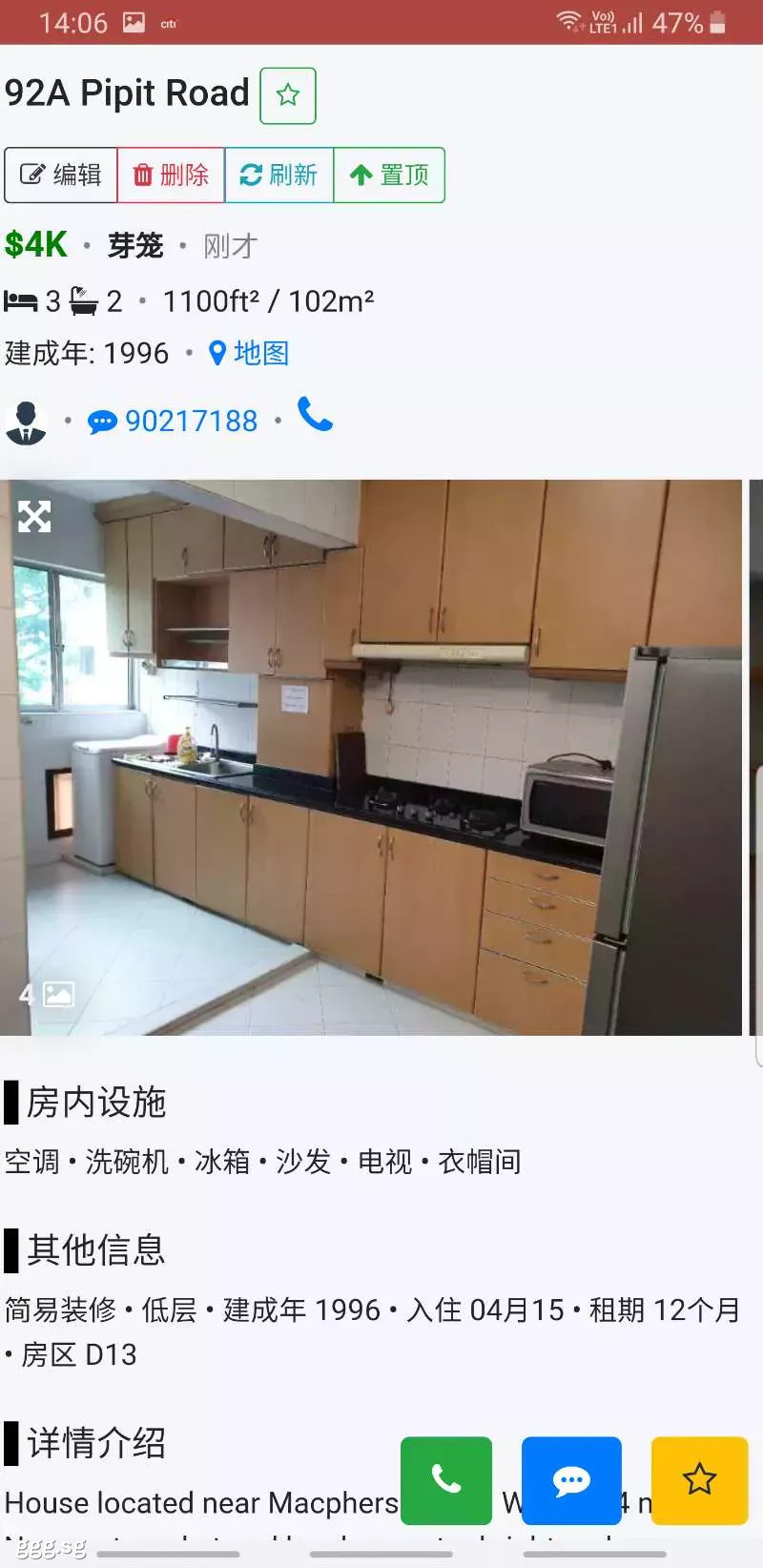763x1568 pixels.
Task: Delete the listing with 删除 button
Action: tap(171, 175)
